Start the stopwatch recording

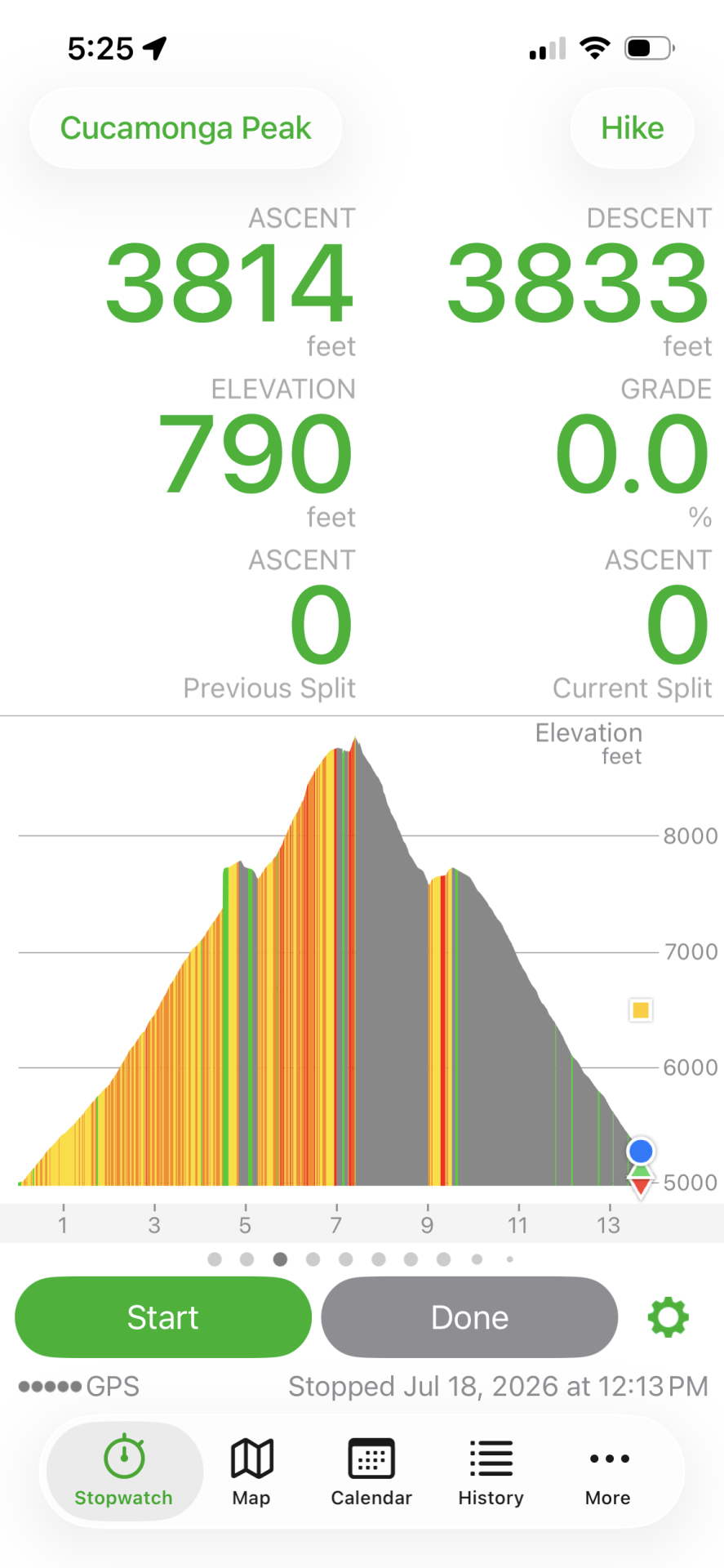[x=163, y=1317]
